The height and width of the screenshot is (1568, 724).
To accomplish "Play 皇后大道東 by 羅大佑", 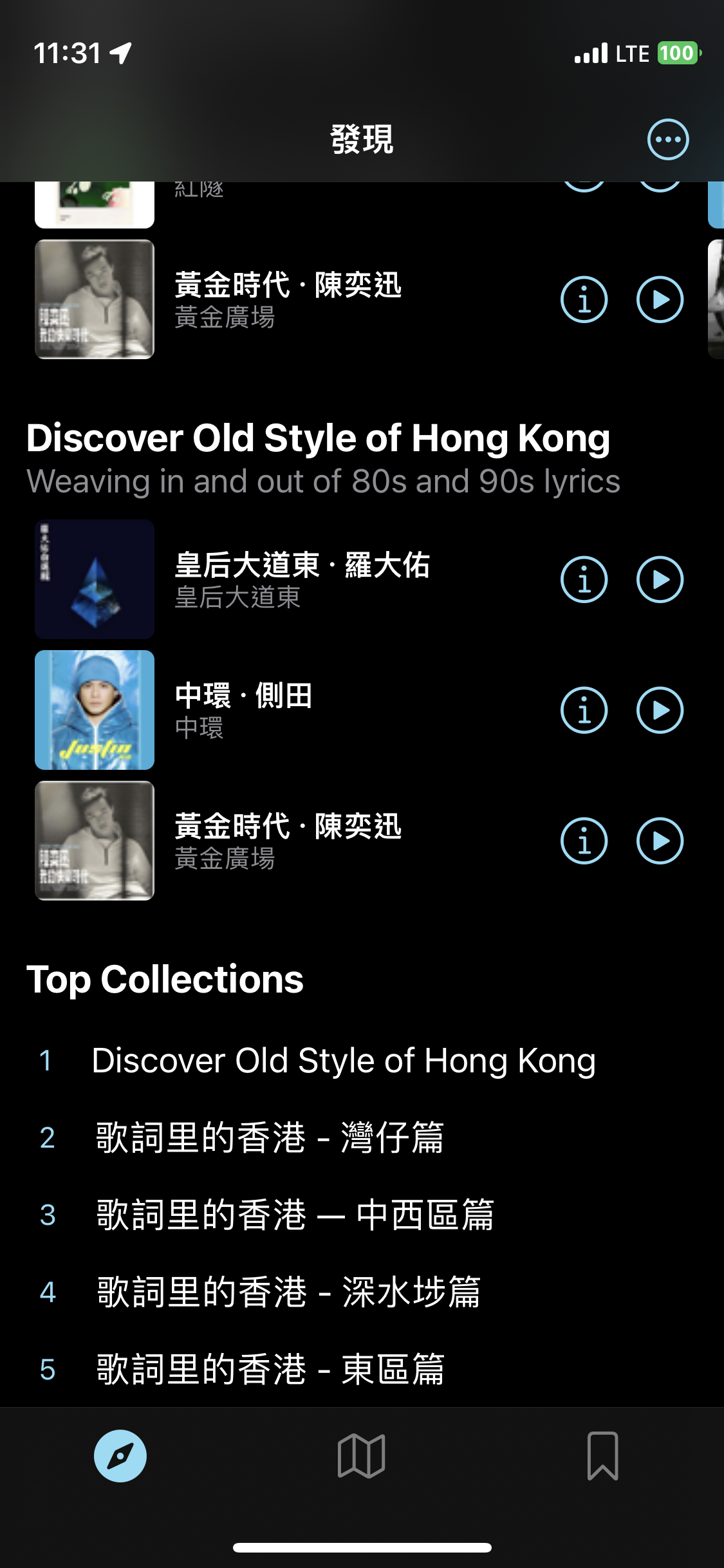I will (660, 579).
